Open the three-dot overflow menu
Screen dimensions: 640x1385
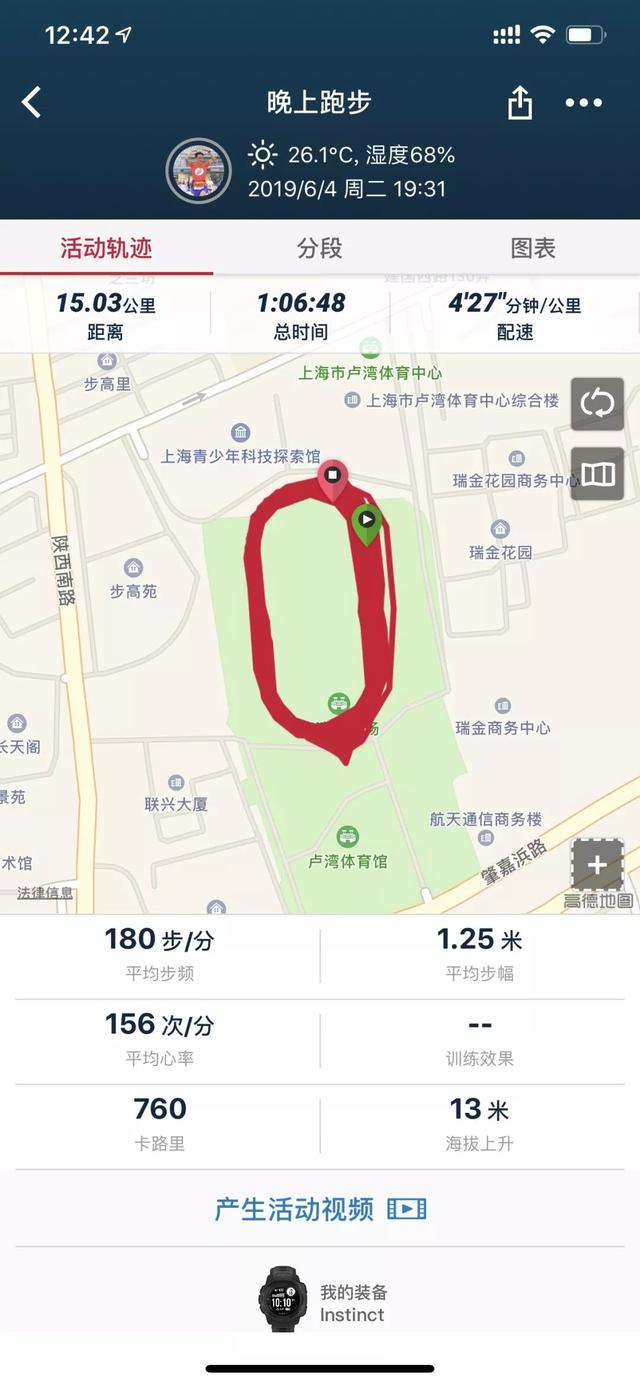584,102
